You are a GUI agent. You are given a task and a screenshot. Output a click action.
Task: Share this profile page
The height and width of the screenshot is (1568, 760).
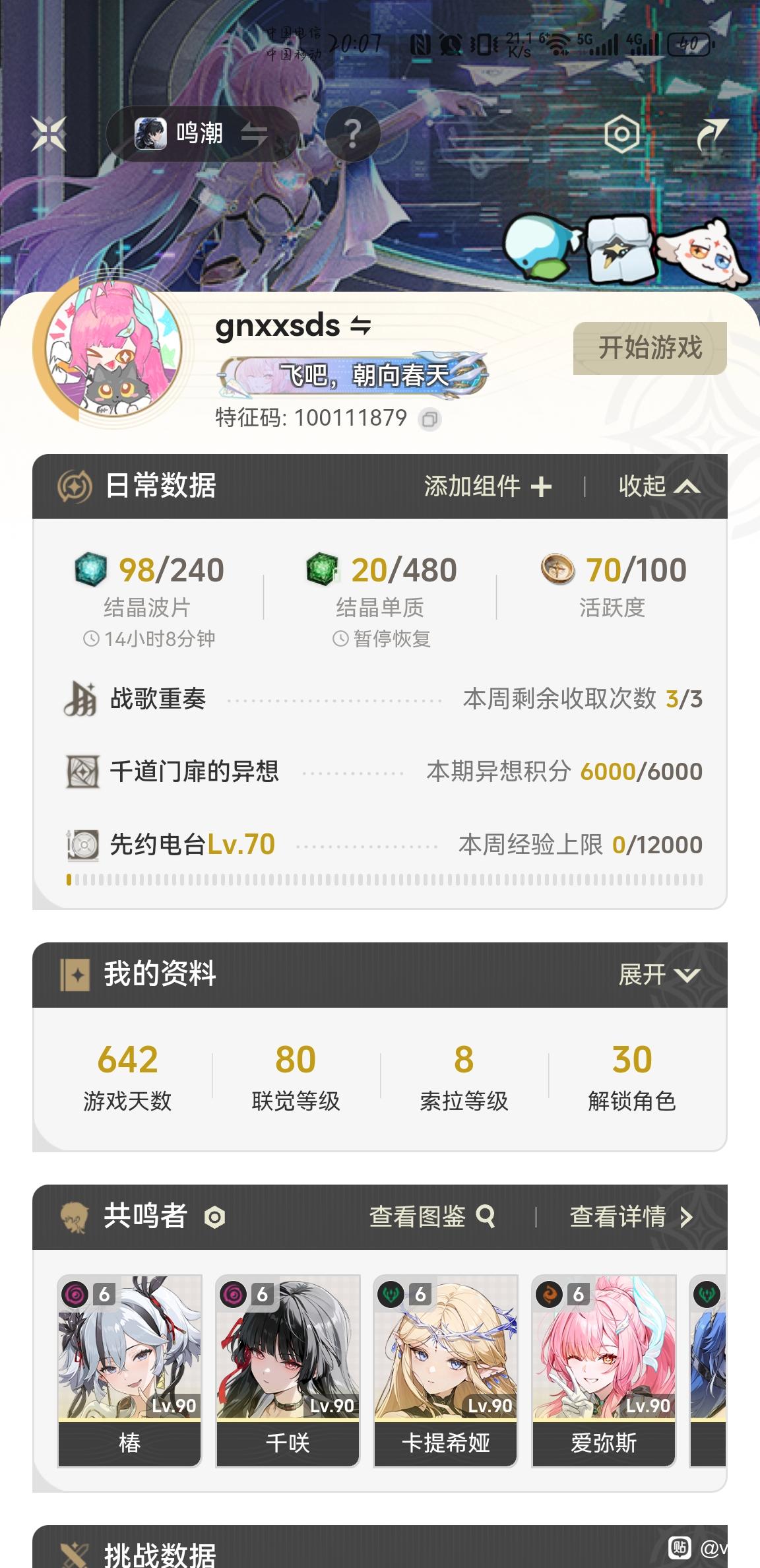(712, 135)
